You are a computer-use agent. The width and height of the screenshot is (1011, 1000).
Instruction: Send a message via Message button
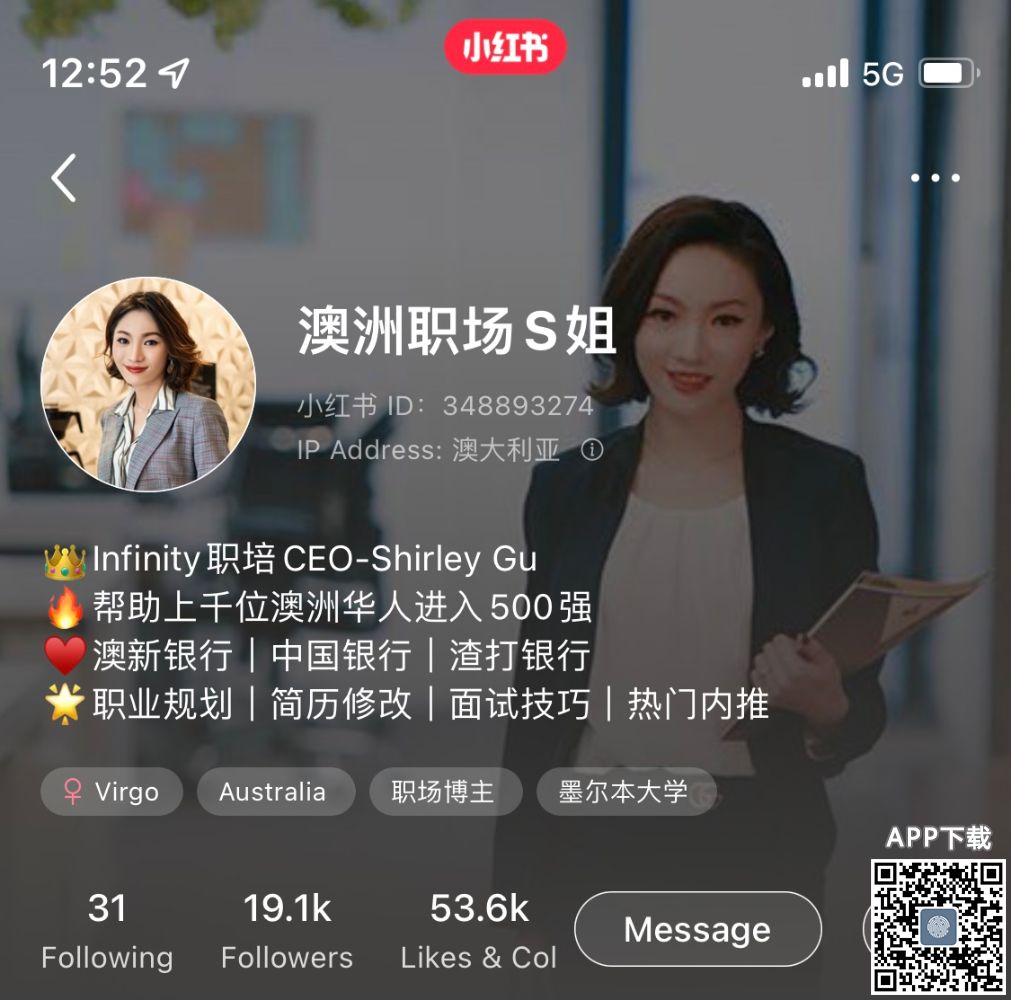pyautogui.click(x=697, y=930)
